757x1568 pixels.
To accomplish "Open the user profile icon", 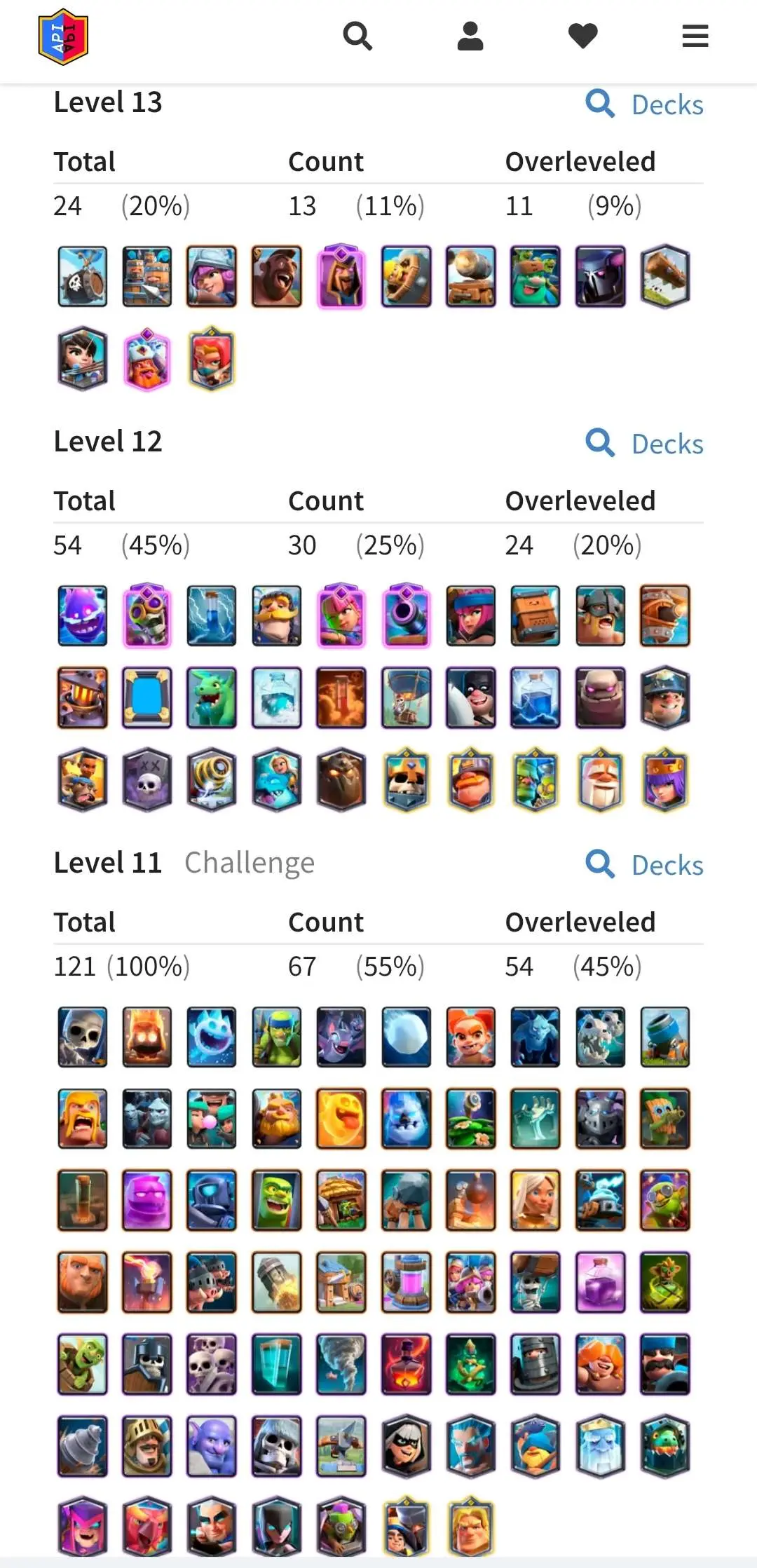I will 470,36.
